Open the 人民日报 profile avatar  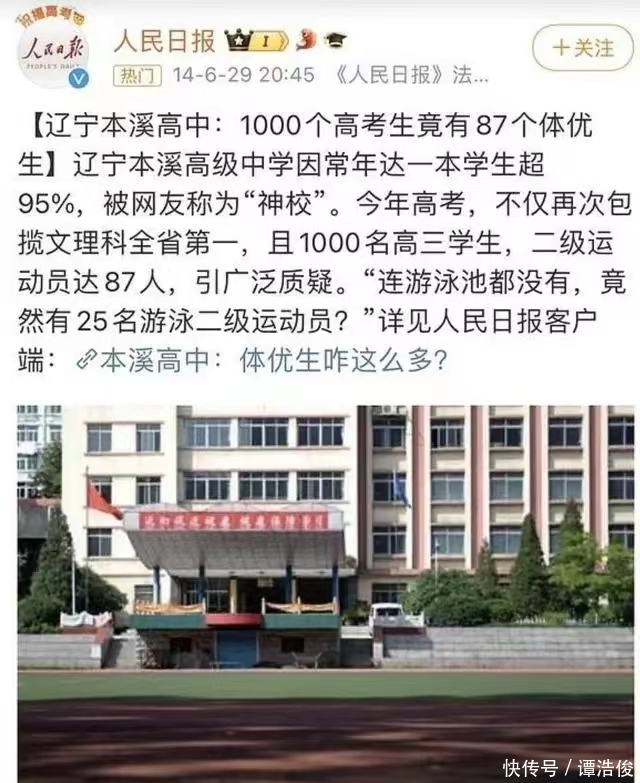point(52,51)
